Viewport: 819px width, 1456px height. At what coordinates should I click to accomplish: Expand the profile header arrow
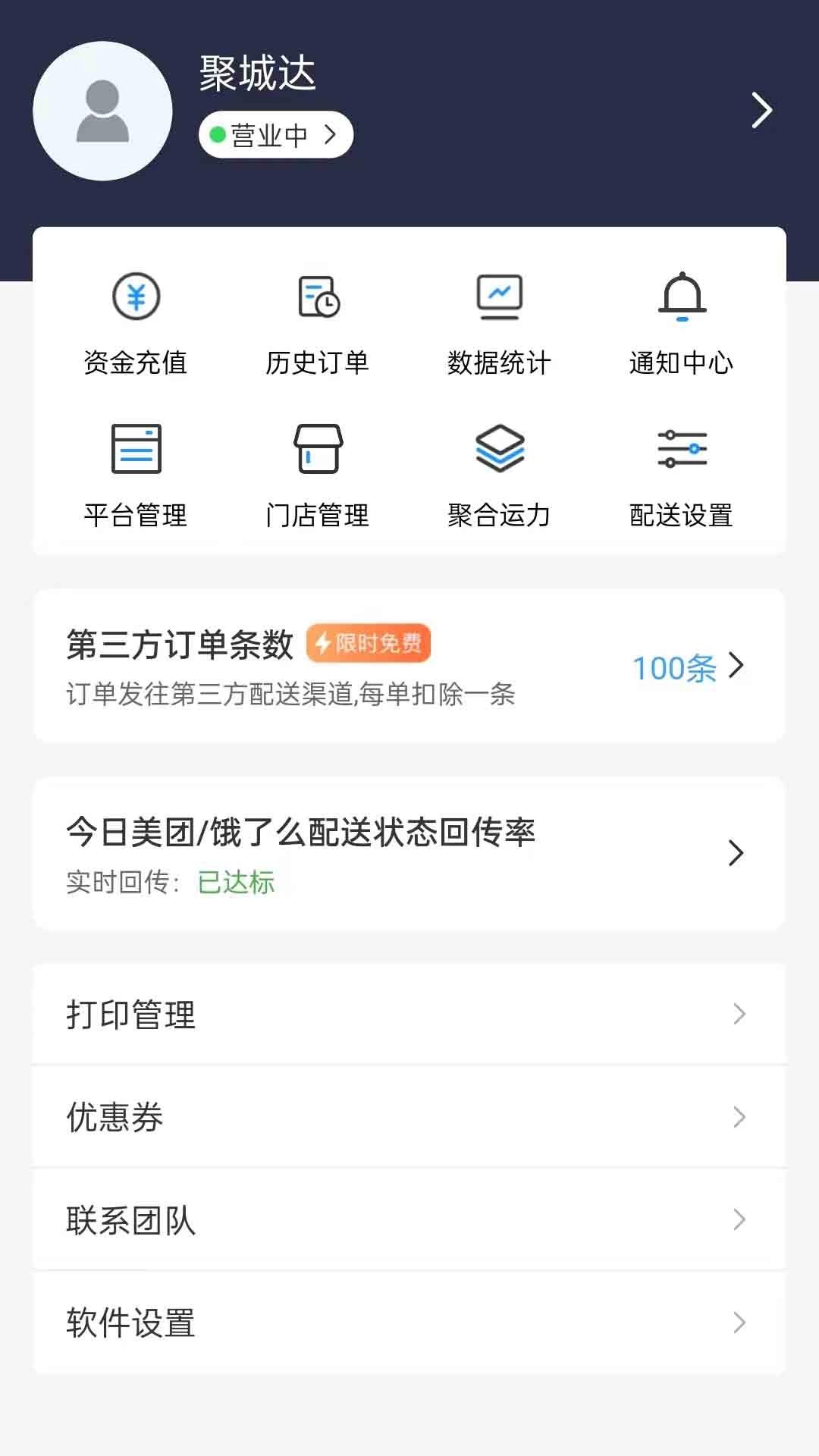[761, 110]
